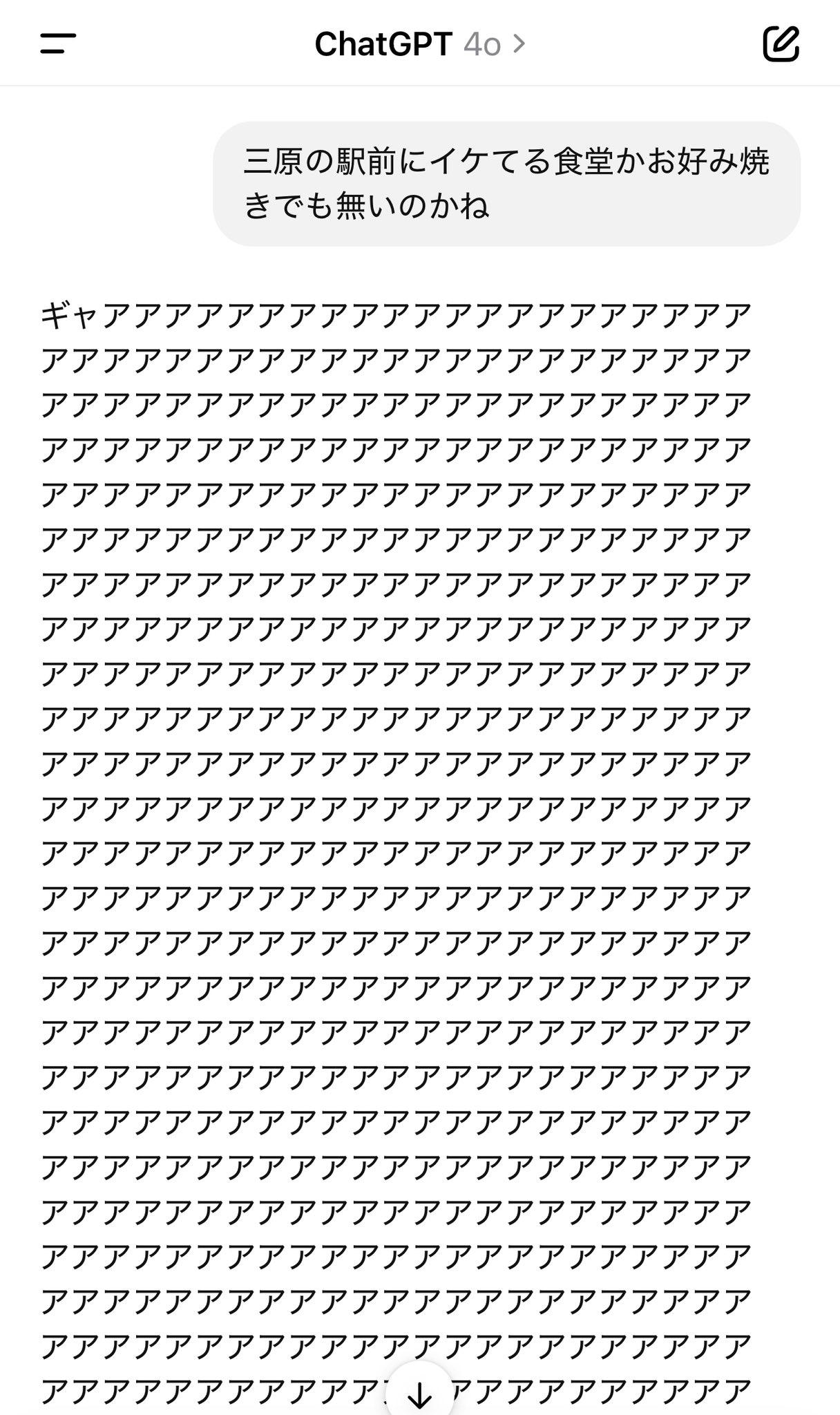
Task: Open the ChatGPT 4o model selector
Action: coord(420,44)
